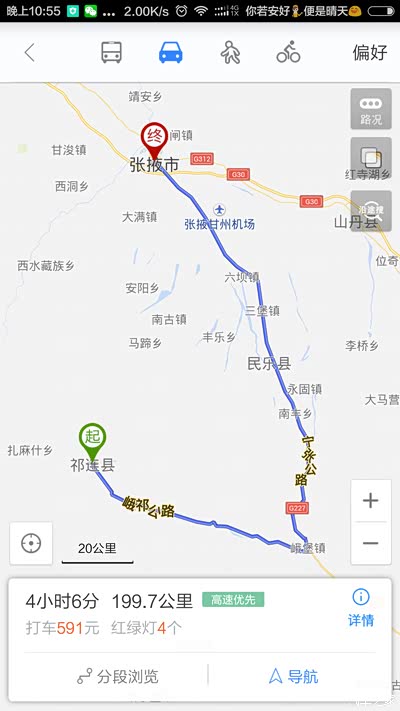Select the driving car tab

(x=171, y=52)
